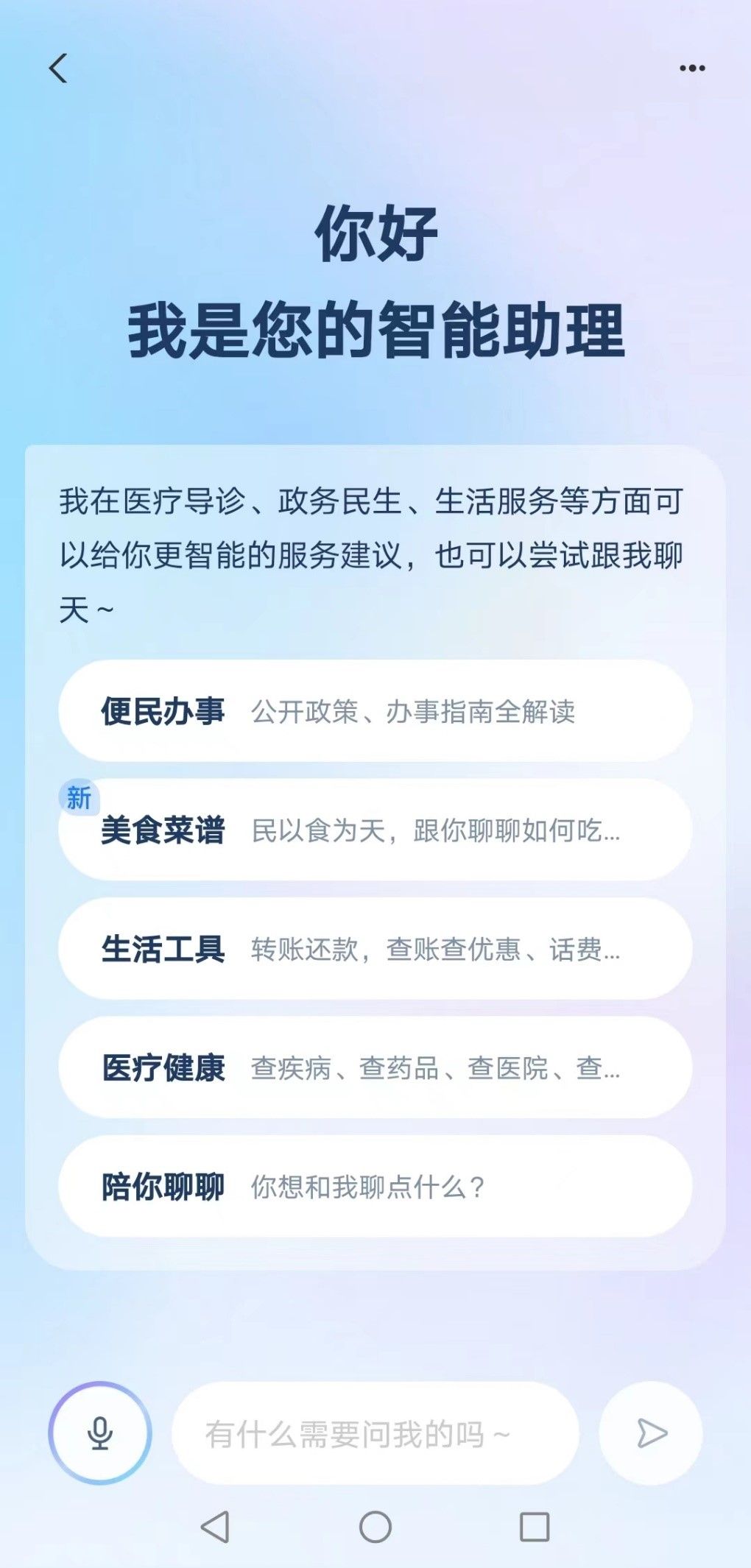
Task: Activate the microphone voice input
Action: pos(100,1433)
